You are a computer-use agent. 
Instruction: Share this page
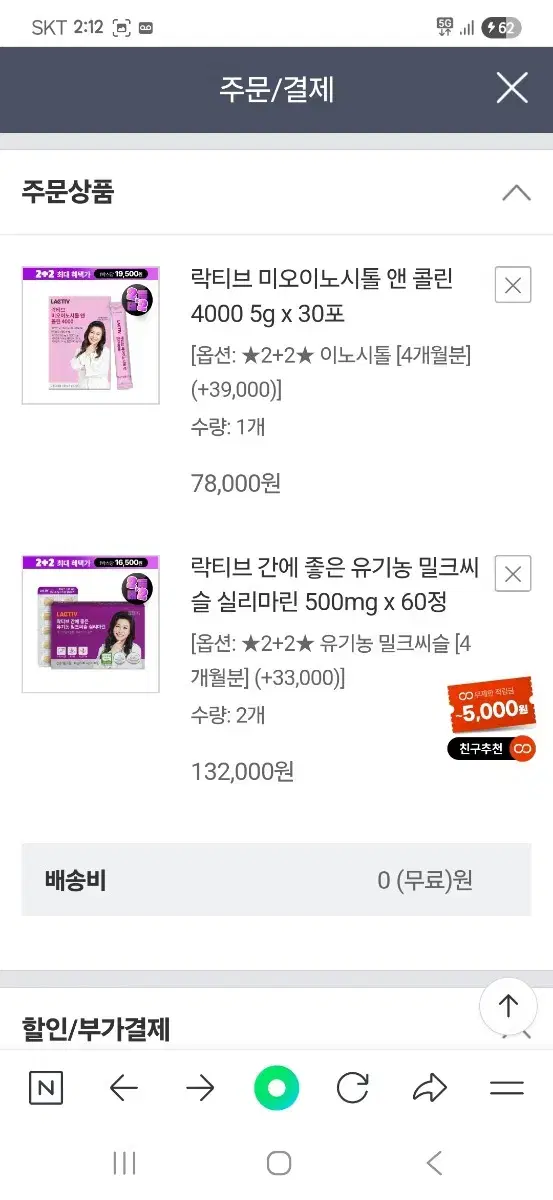430,1088
